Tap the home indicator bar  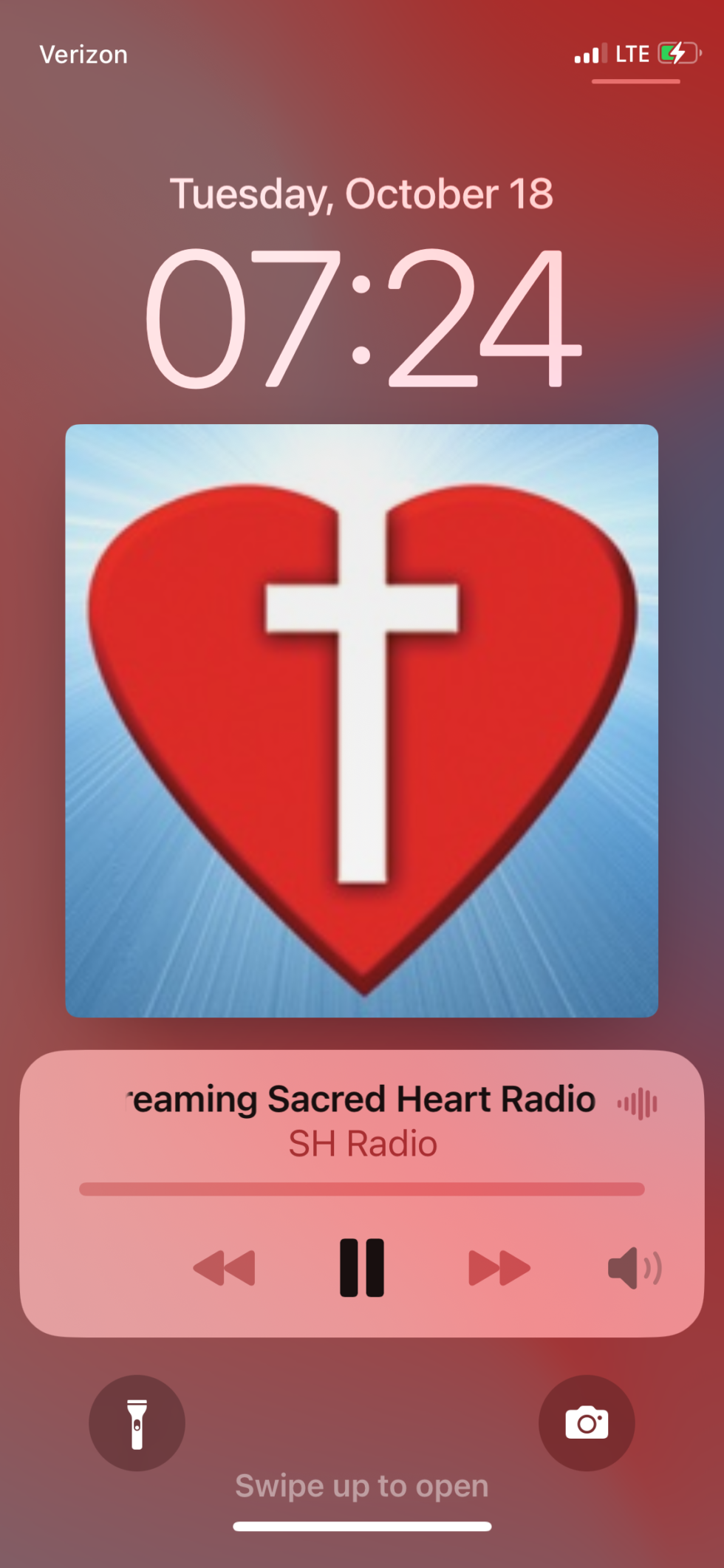pyautogui.click(x=361, y=1539)
